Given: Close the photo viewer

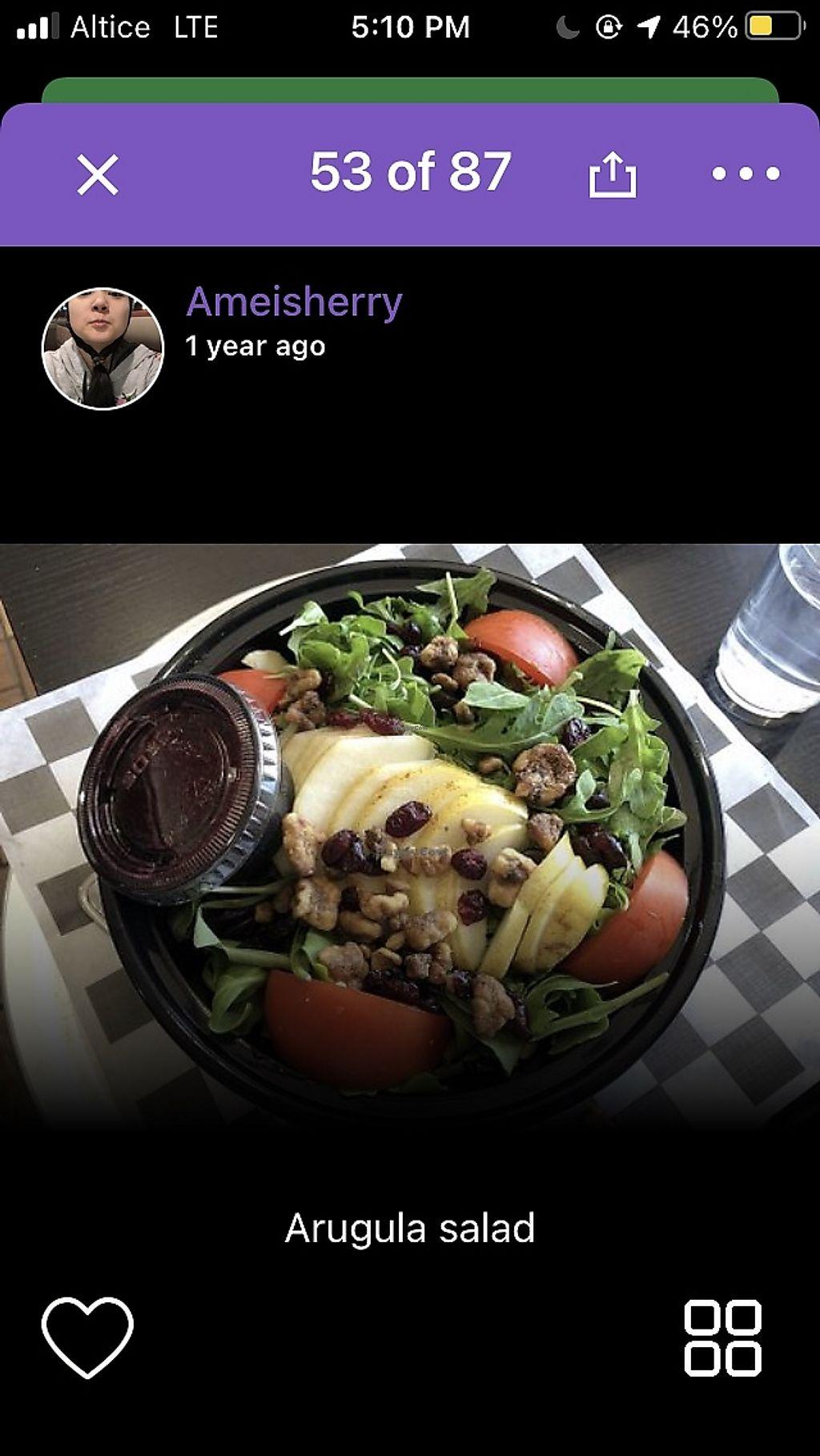Looking at the screenshot, I should pyautogui.click(x=98, y=175).
